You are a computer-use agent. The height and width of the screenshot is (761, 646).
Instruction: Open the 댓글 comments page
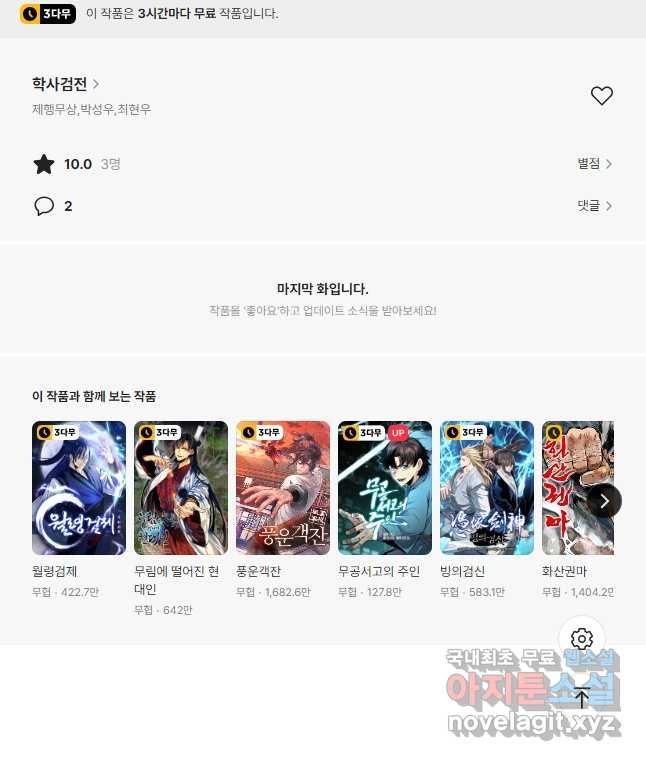[594, 206]
